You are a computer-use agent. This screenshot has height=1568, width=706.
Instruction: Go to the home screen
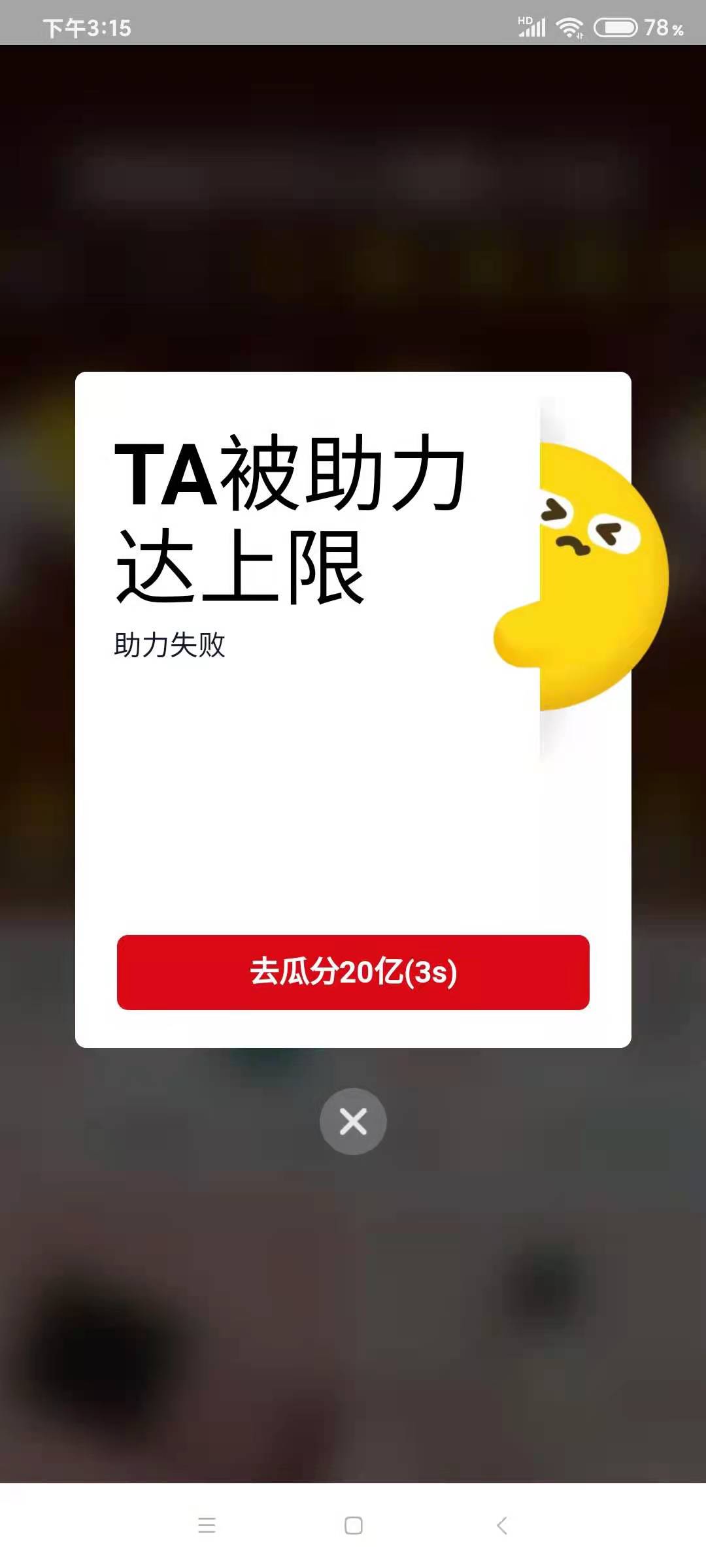tap(353, 1526)
